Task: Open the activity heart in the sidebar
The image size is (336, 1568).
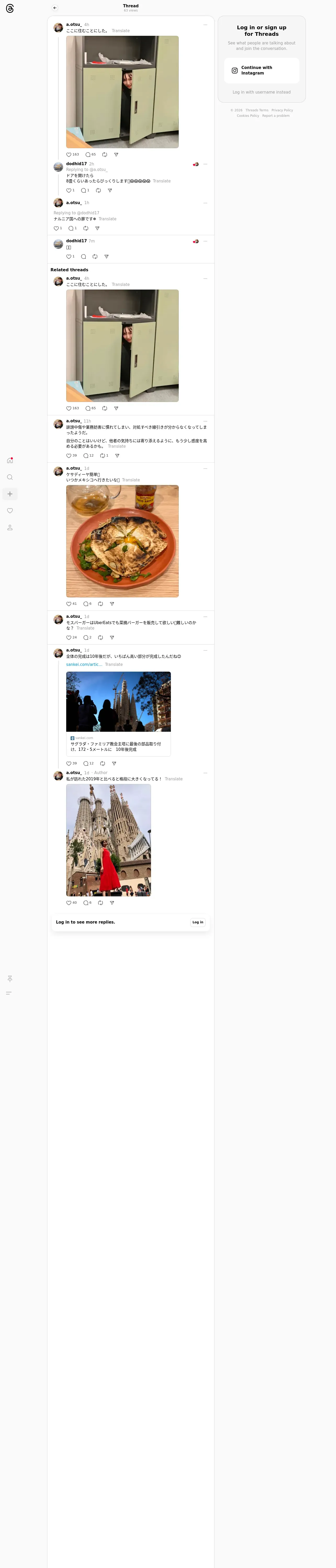Action: pyautogui.click(x=10, y=511)
